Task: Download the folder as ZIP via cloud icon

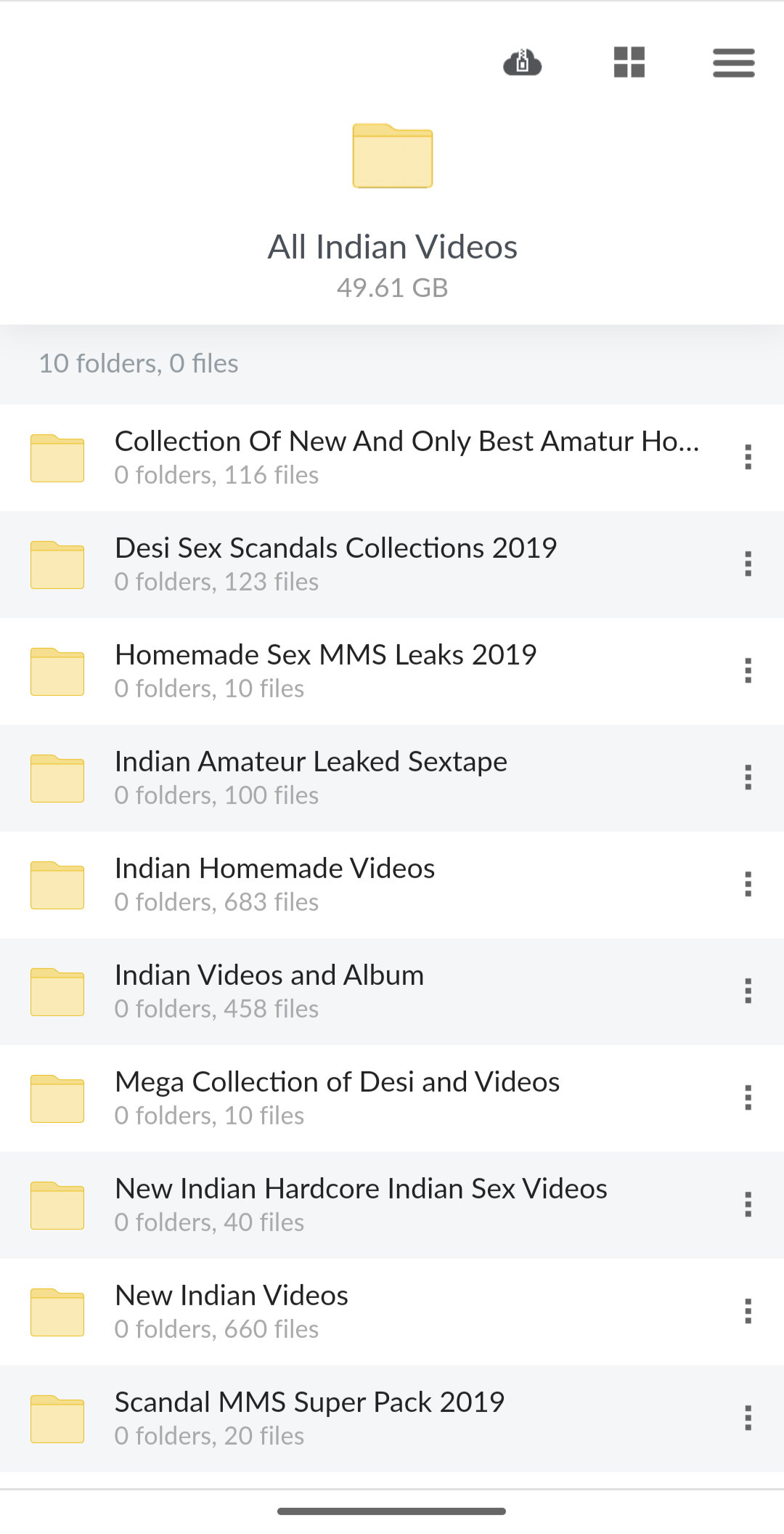Action: tap(522, 62)
